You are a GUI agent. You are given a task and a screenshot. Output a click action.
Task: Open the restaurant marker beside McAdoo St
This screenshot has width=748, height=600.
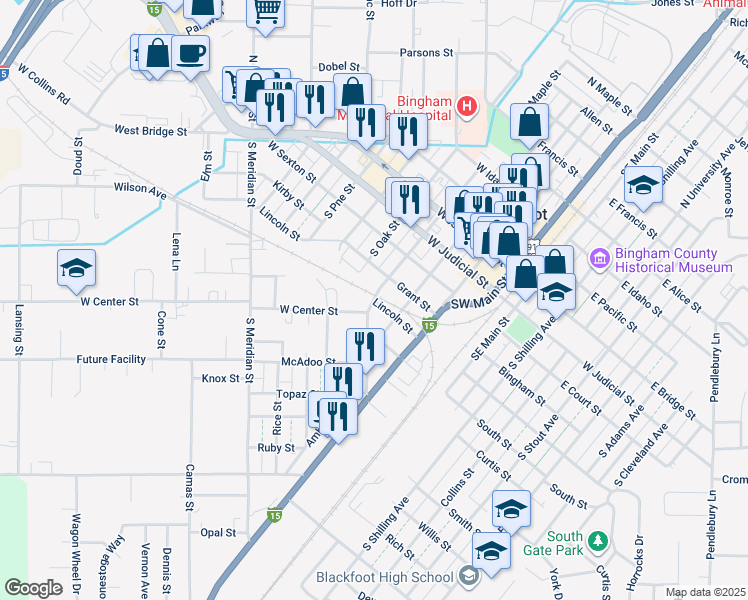point(365,347)
